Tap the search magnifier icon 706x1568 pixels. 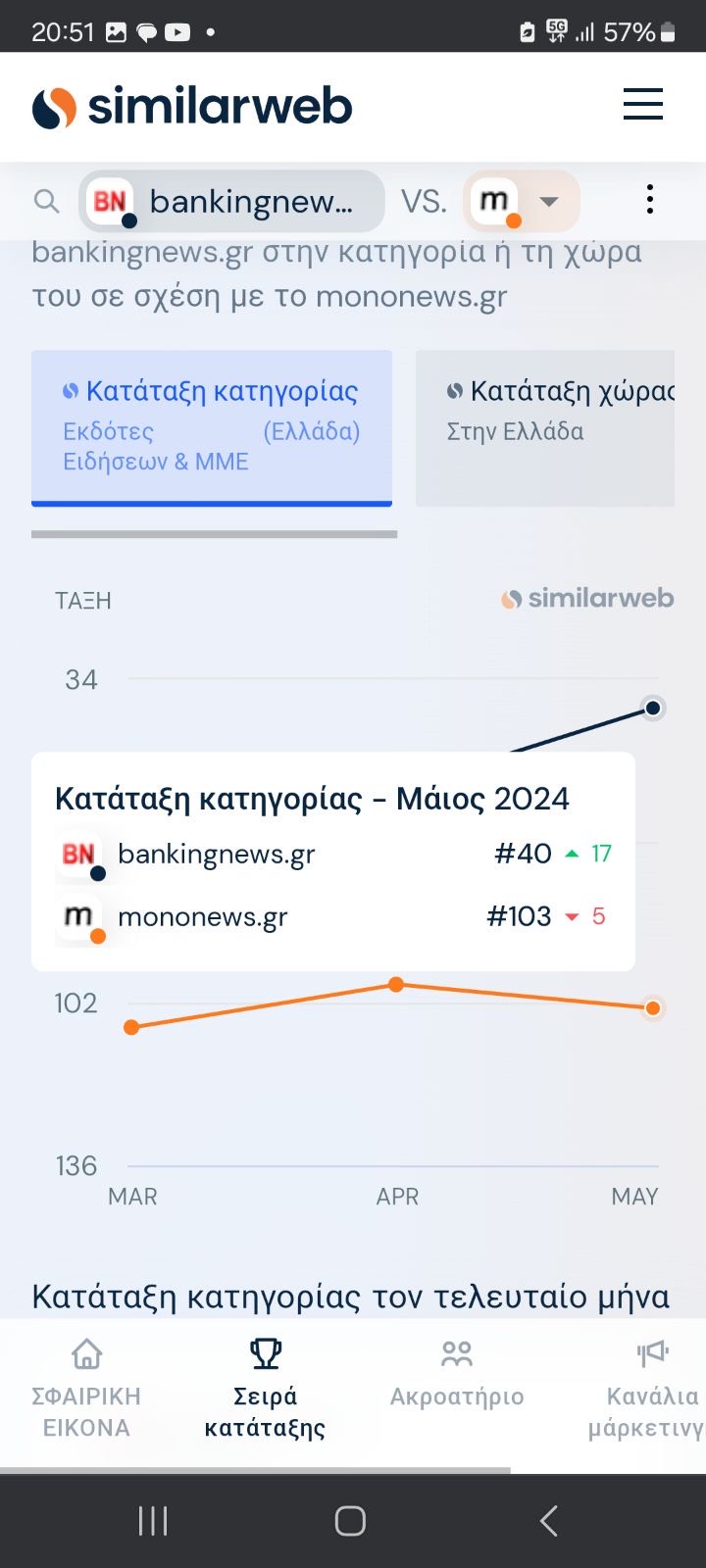(x=46, y=201)
